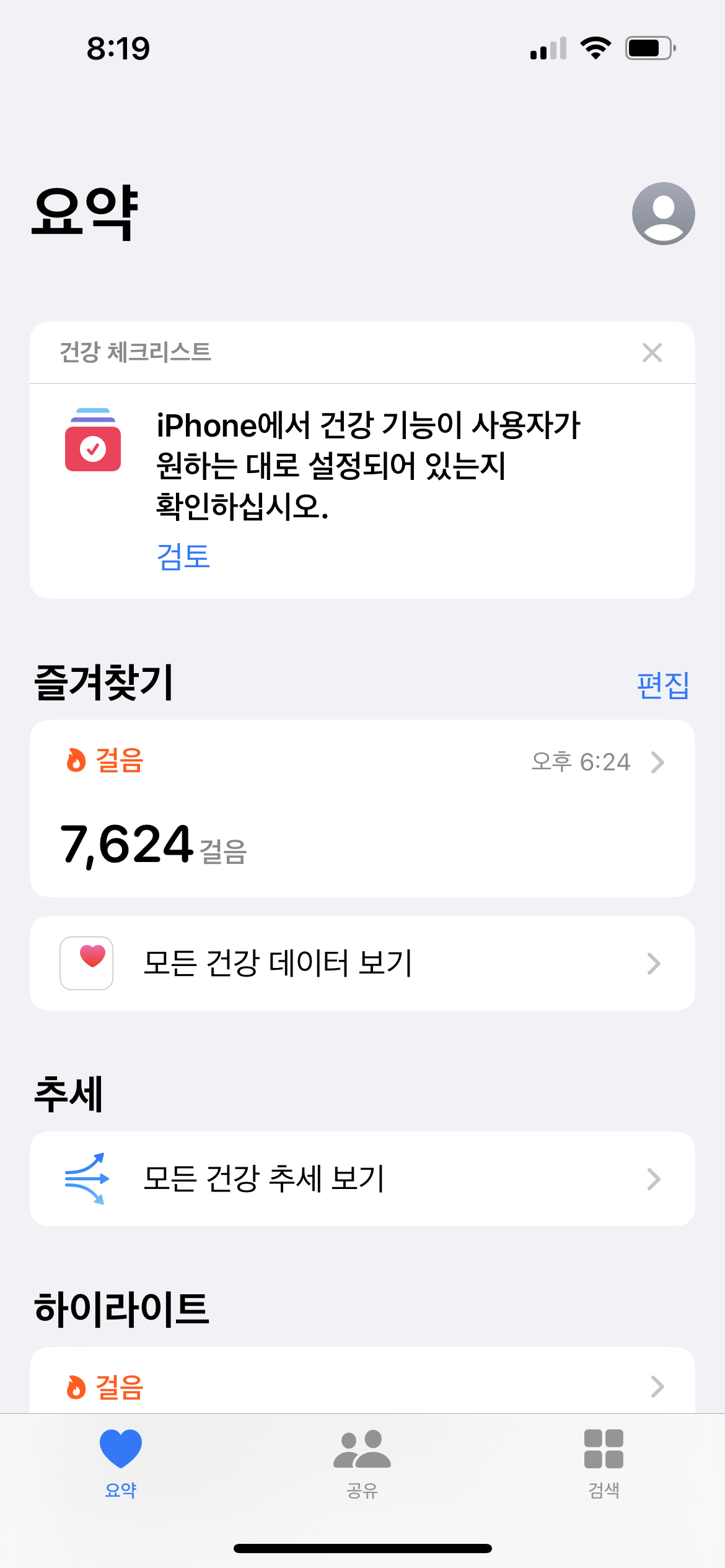Open 모든 건강 데이터 보기
Viewport: 725px width, 1568px height.
coord(362,963)
